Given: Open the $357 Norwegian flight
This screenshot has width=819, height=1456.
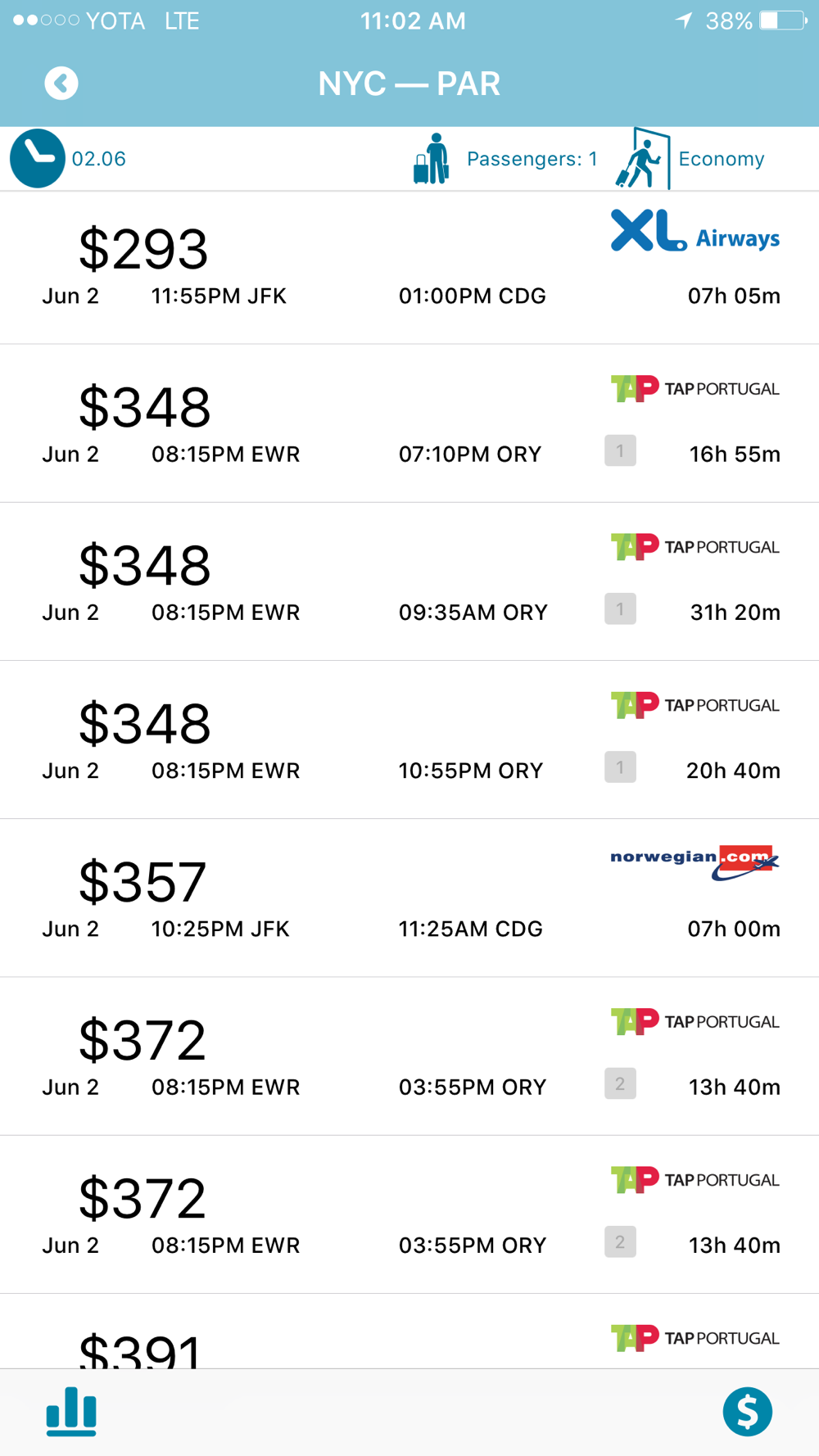Looking at the screenshot, I should (x=409, y=898).
